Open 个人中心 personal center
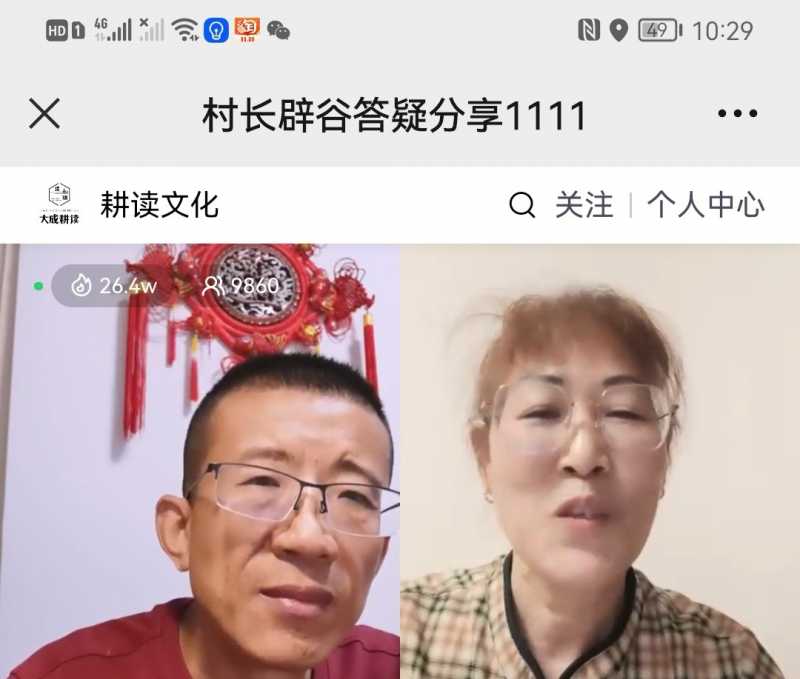 click(705, 205)
